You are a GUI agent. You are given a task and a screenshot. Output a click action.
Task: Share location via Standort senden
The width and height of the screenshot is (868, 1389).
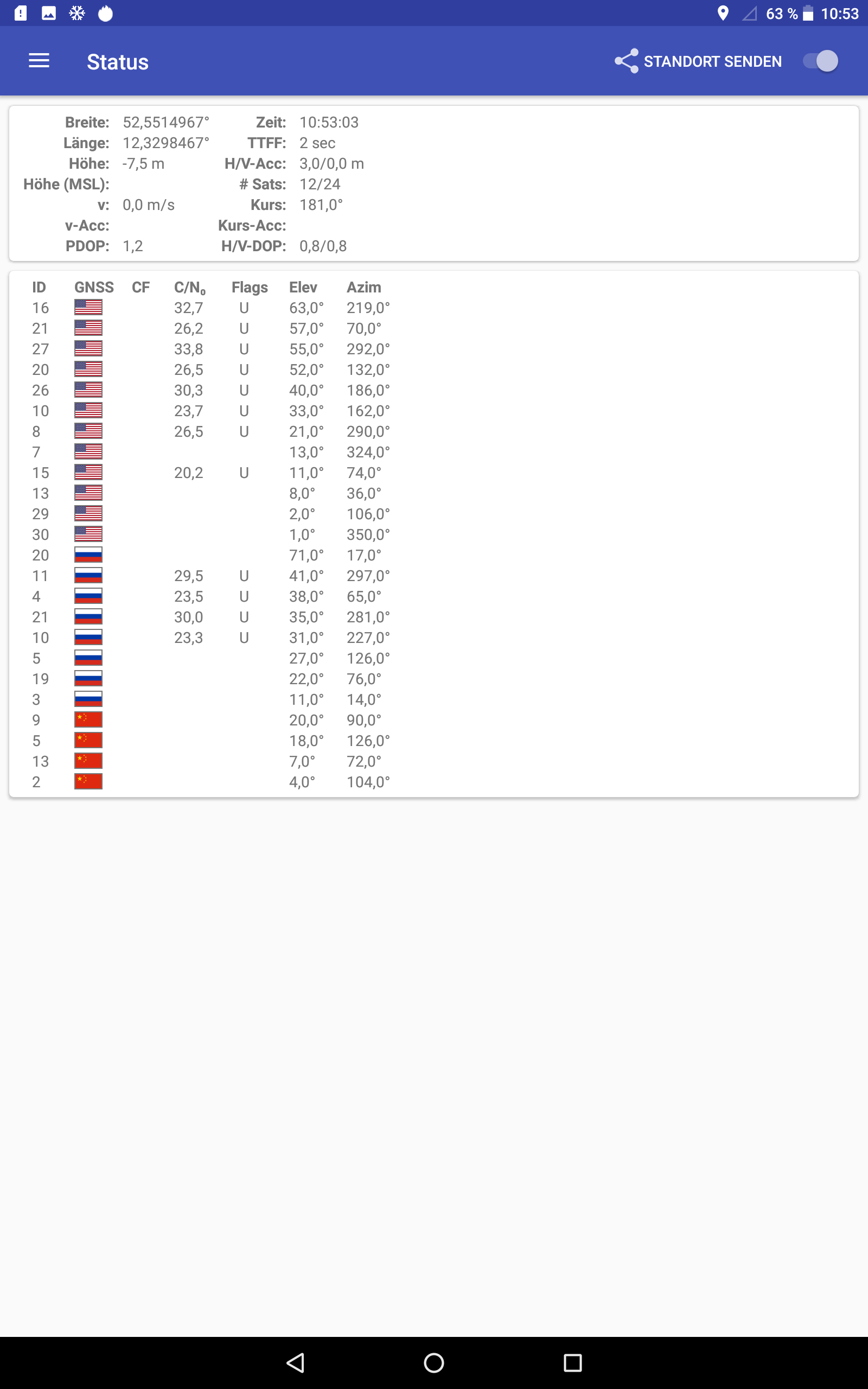[x=698, y=61]
